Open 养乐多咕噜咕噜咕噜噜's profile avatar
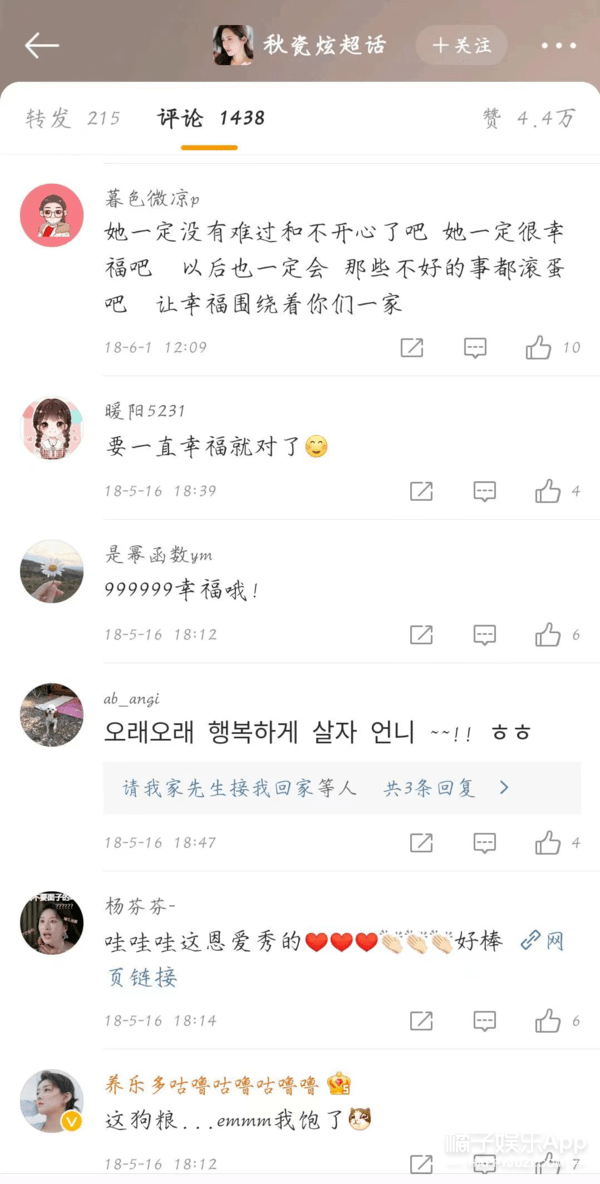The height and width of the screenshot is (1184, 600). [51, 1101]
